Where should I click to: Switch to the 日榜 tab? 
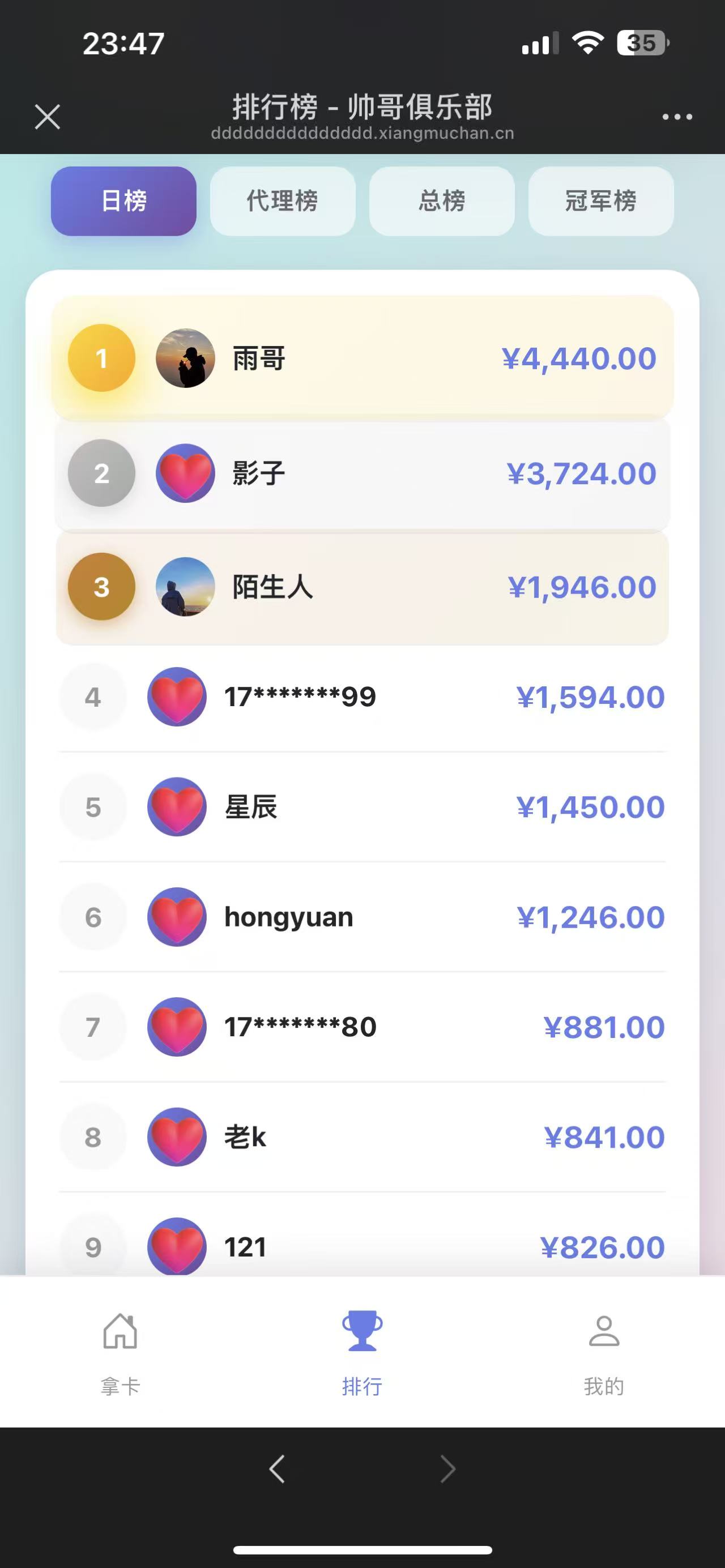coord(123,201)
